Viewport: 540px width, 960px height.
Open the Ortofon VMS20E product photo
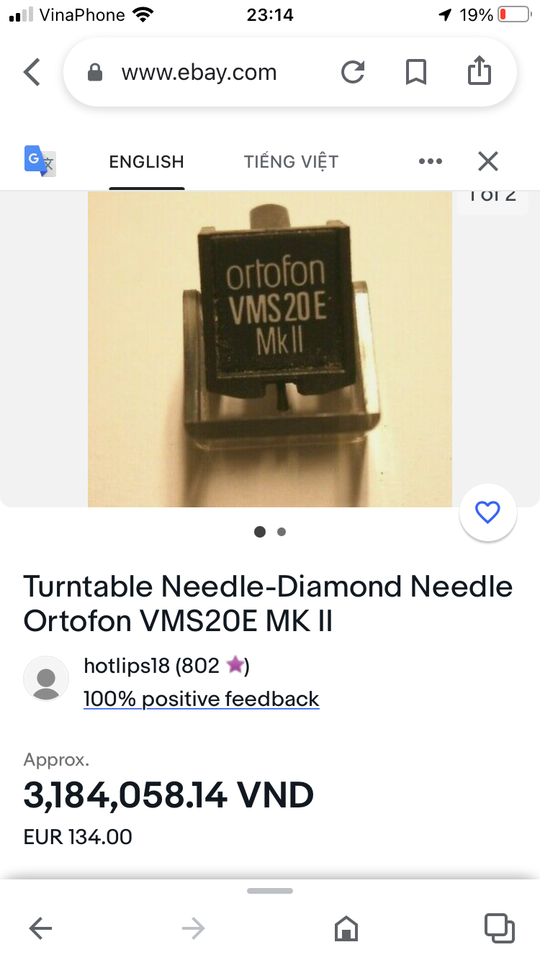click(x=270, y=348)
